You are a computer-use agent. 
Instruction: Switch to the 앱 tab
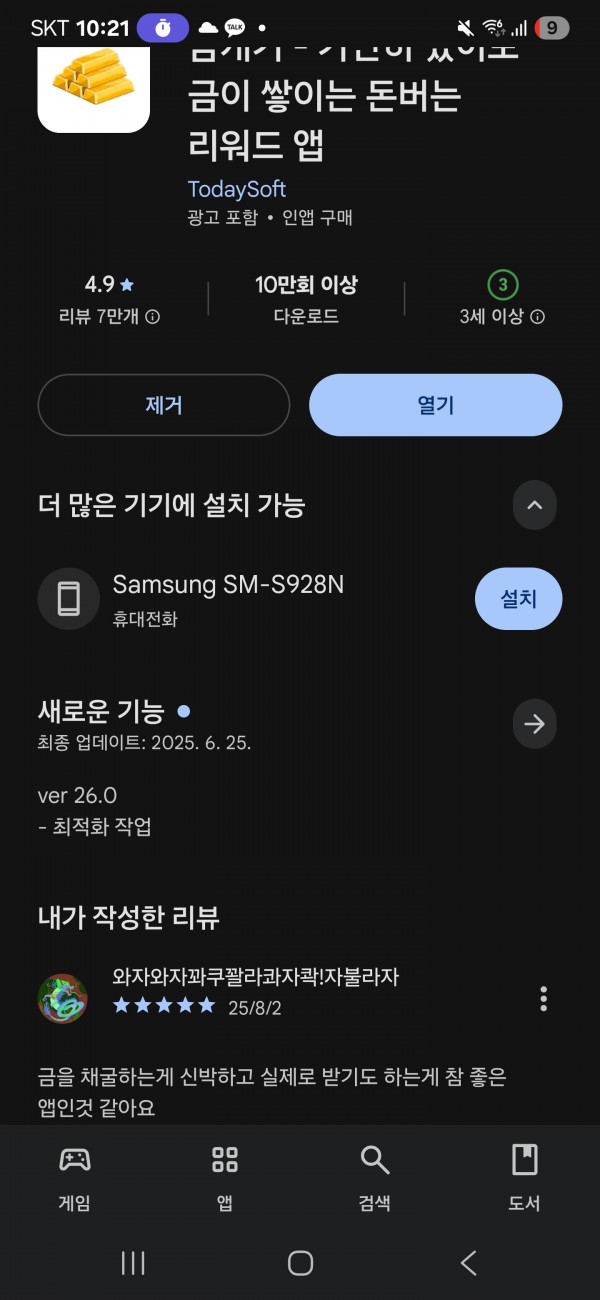coord(225,1178)
